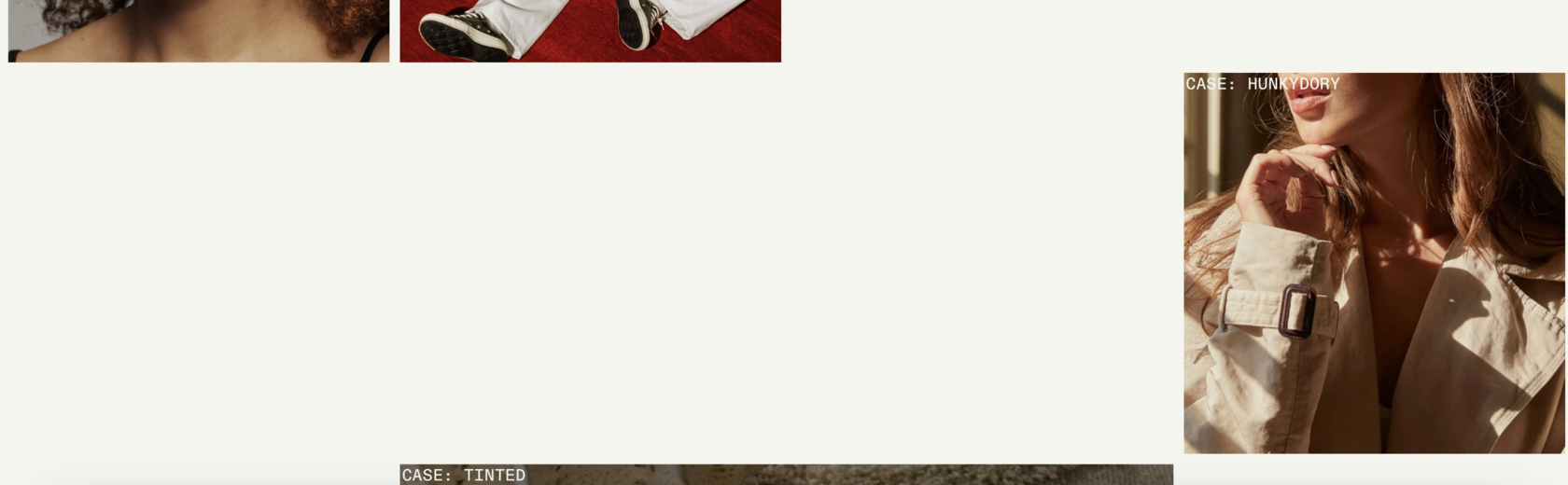1568x485 pixels.
Task: Open the Hunkydory case tile
Action: click(1375, 263)
